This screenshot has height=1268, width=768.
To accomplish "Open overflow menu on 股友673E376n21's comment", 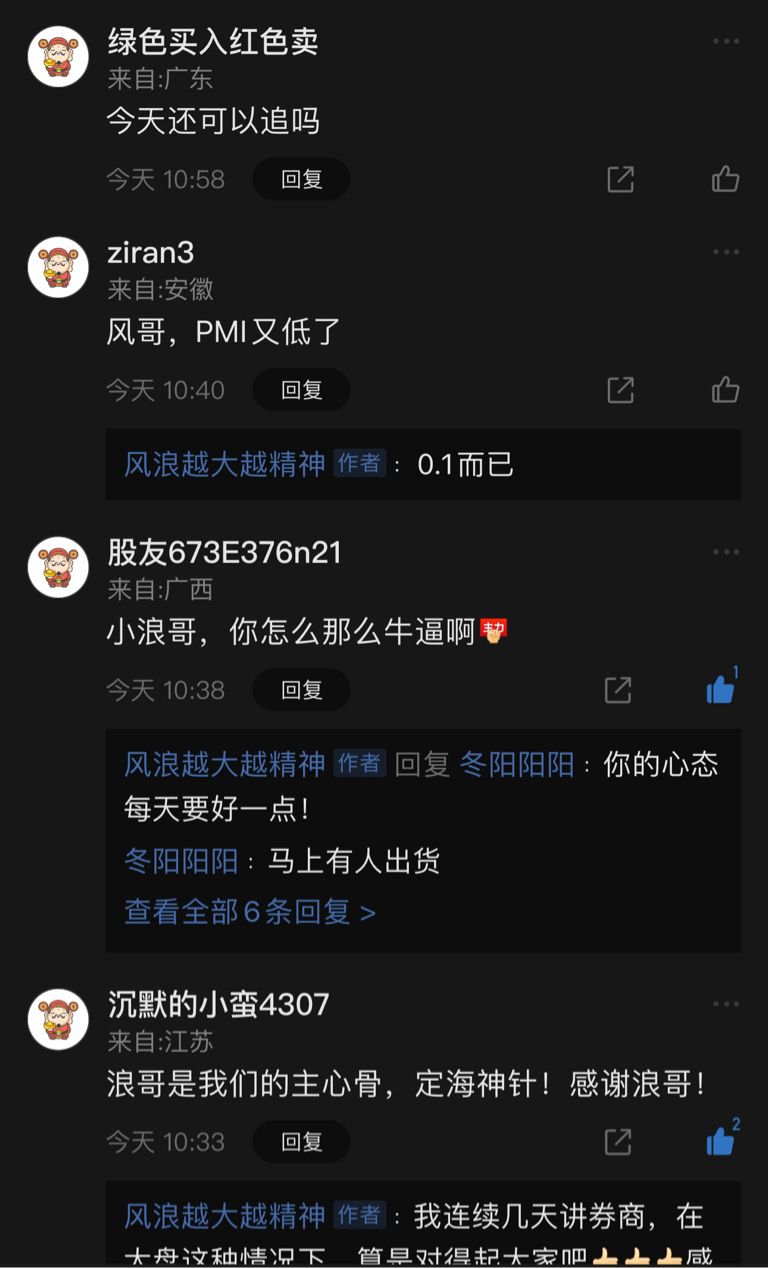I will (x=726, y=552).
